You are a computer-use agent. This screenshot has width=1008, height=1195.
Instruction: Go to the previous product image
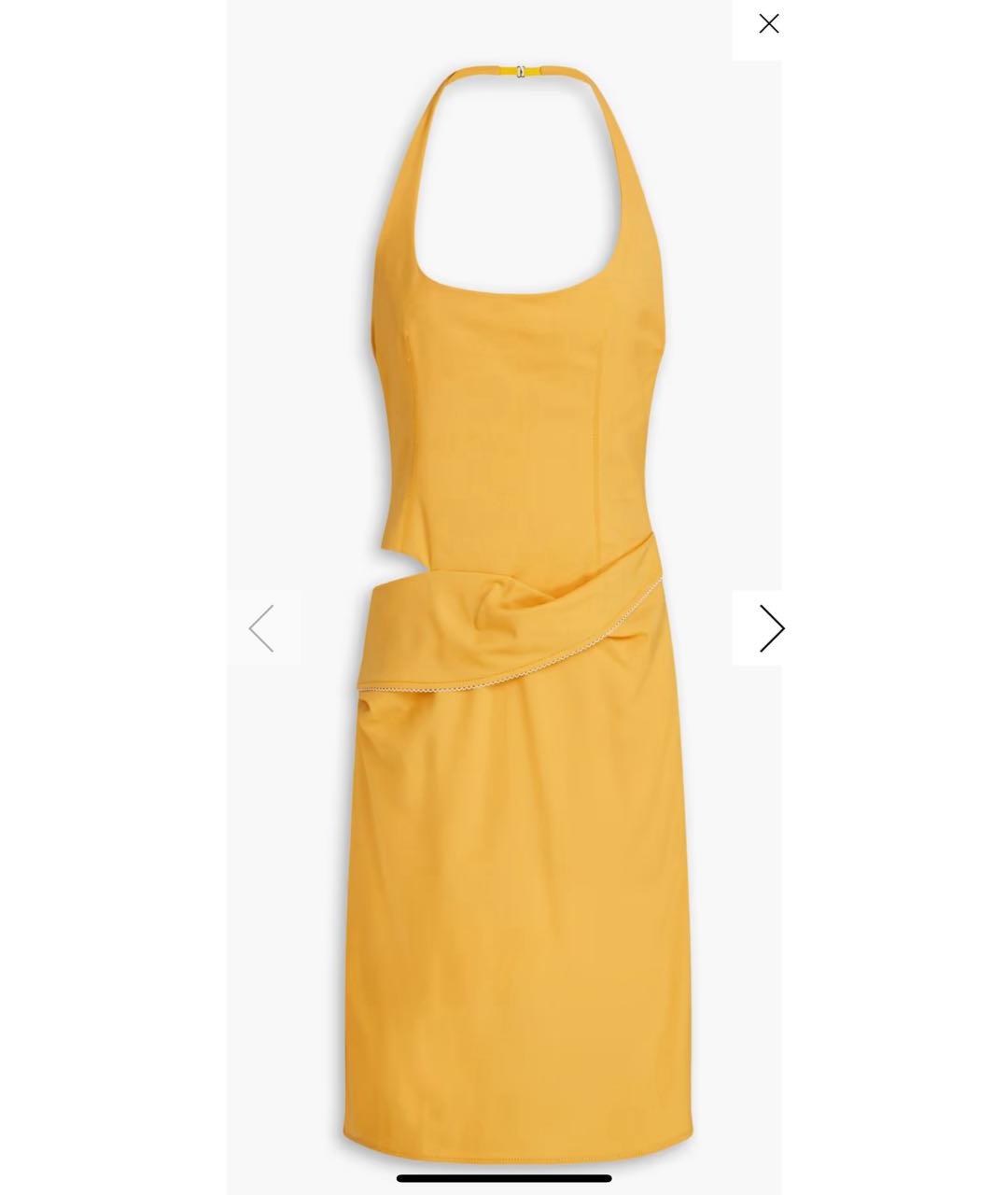(x=262, y=628)
